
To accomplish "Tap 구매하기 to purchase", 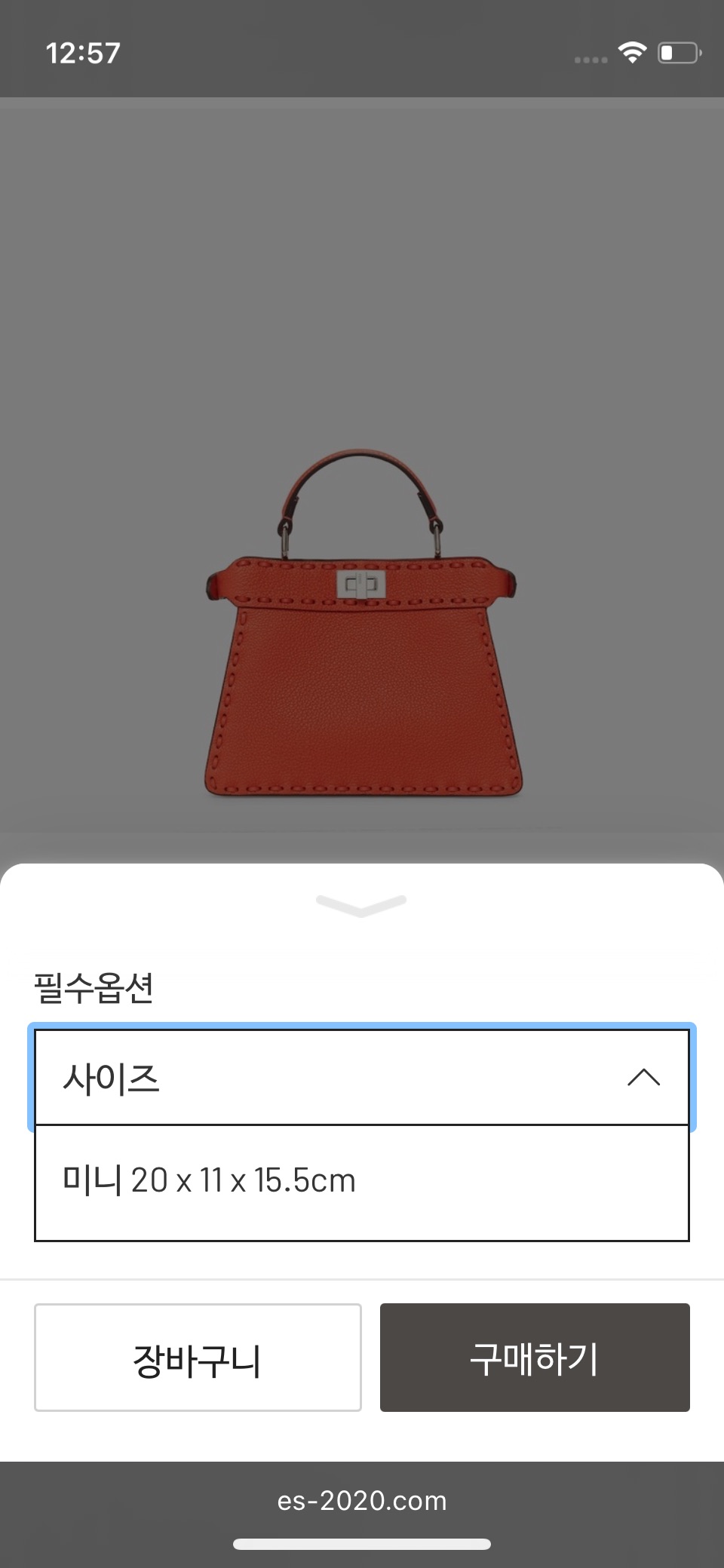I will (x=534, y=1358).
